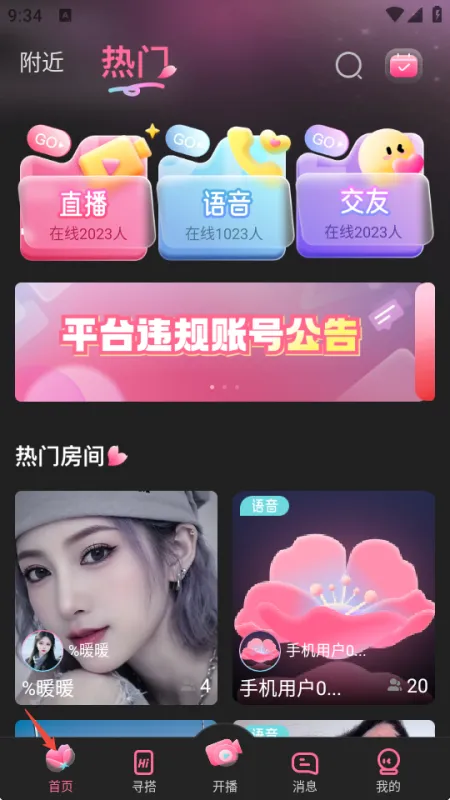This screenshot has height=800, width=450.
Task: Start a broadcast with 开播
Action: pos(225,764)
